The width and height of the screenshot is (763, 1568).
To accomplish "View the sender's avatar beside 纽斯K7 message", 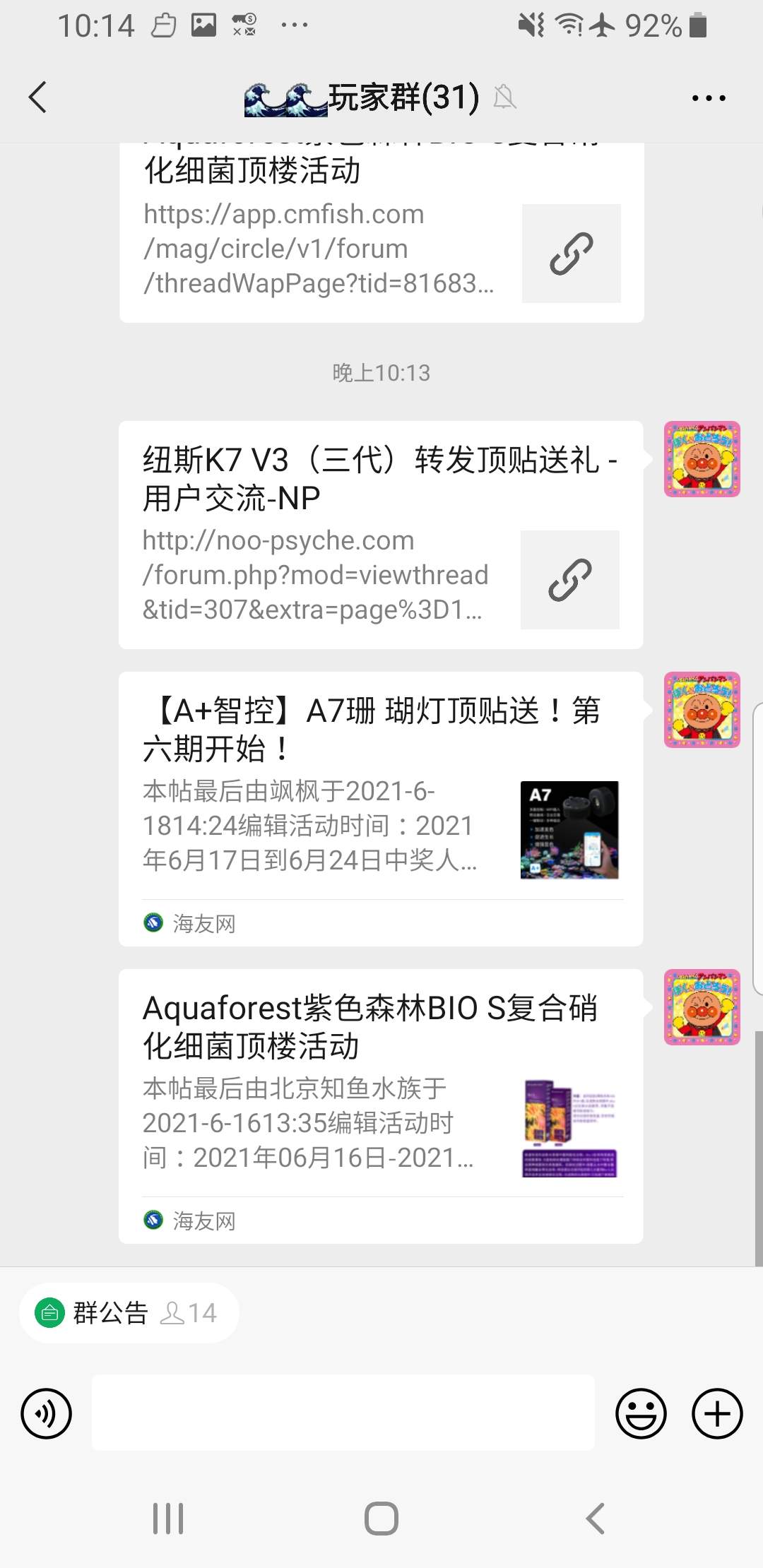I will (x=702, y=459).
